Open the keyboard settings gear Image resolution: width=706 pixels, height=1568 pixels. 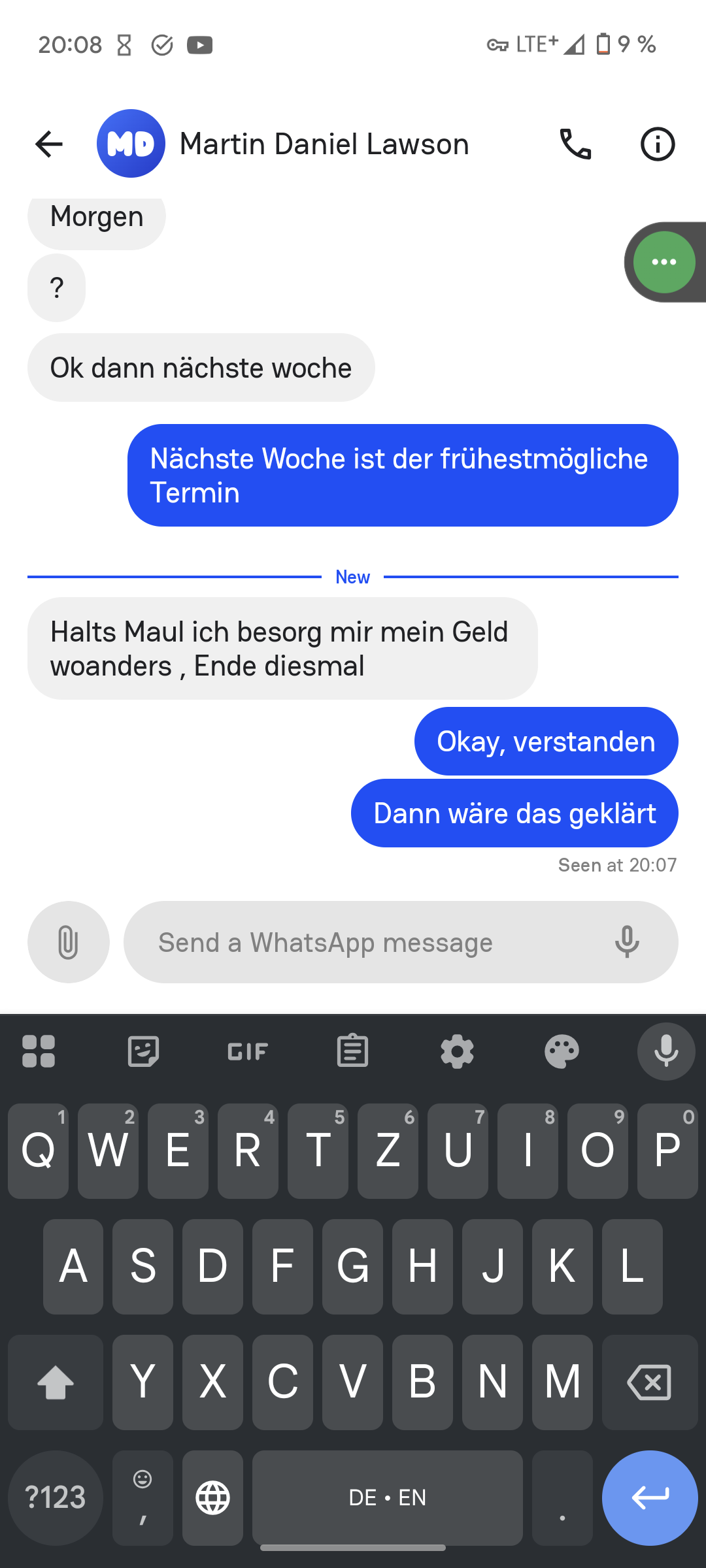click(x=457, y=1051)
